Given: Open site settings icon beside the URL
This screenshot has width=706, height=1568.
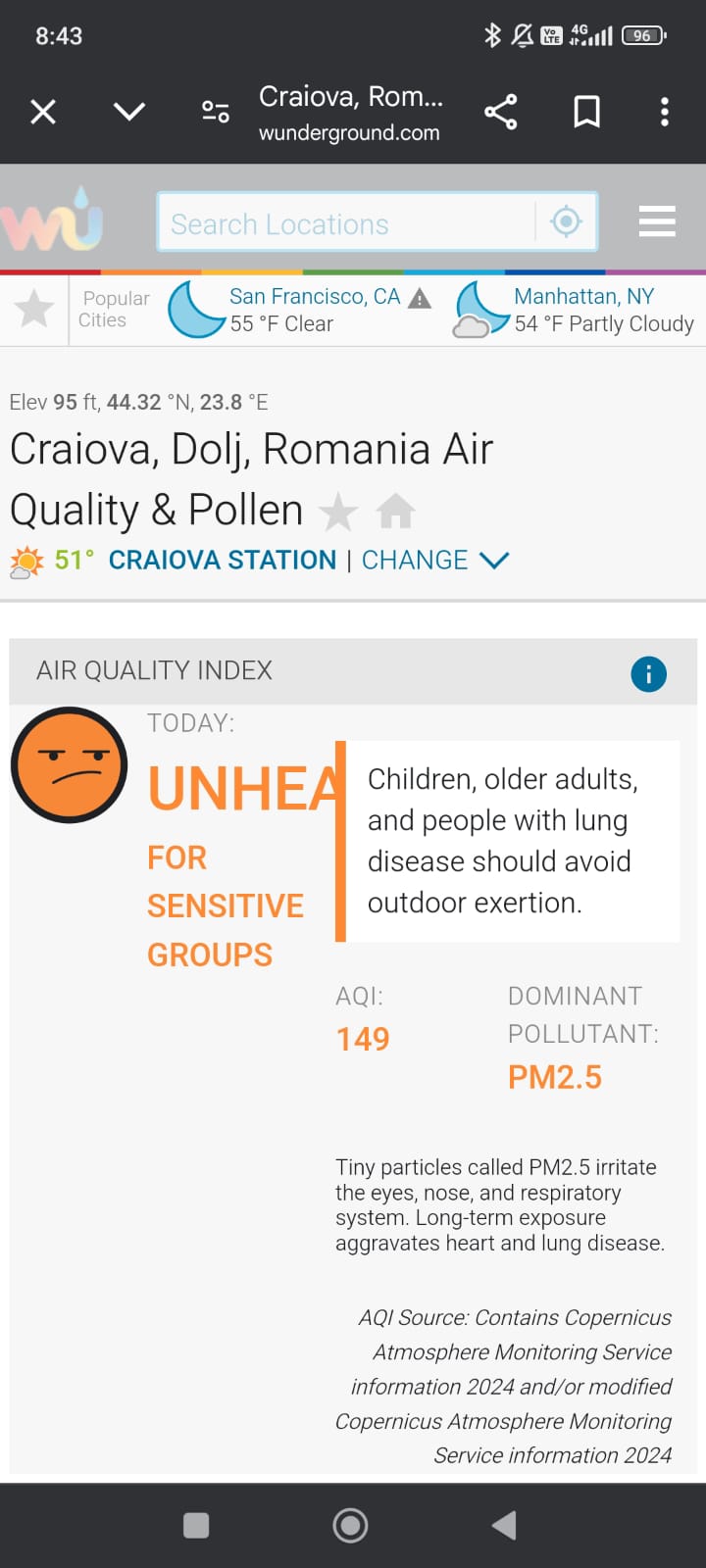Looking at the screenshot, I should coord(216,112).
